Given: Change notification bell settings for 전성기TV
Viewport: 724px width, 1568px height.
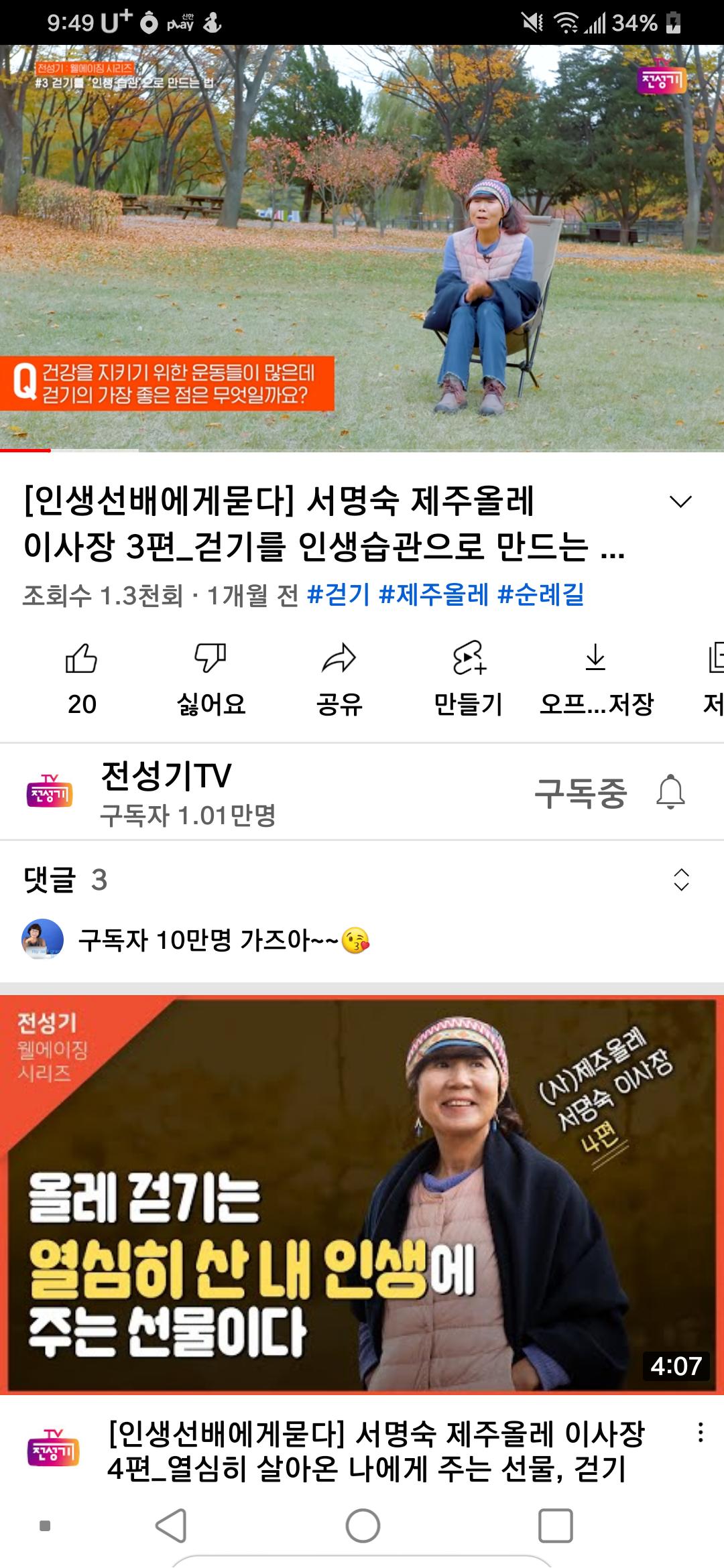Looking at the screenshot, I should pos(670,793).
